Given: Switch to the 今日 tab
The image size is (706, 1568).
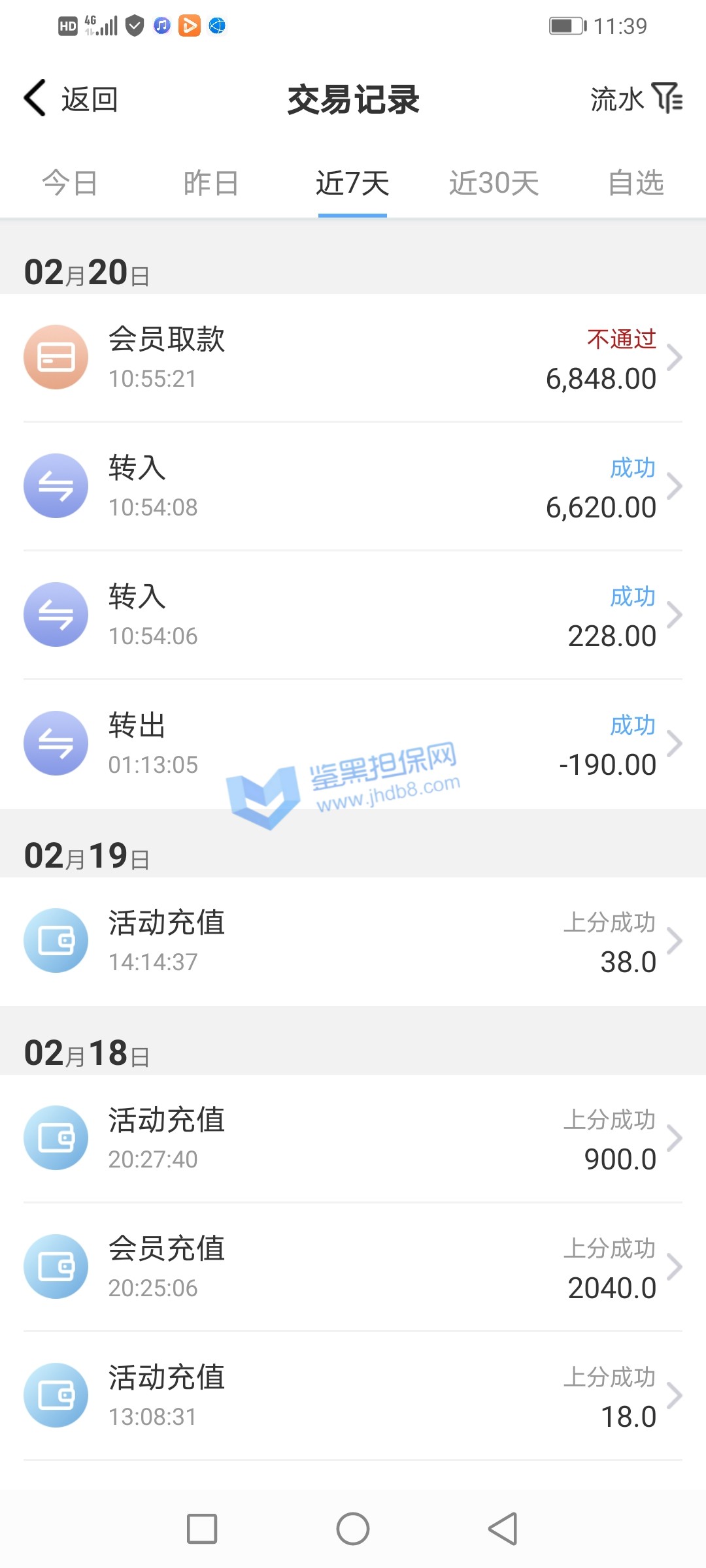Looking at the screenshot, I should pos(70,183).
